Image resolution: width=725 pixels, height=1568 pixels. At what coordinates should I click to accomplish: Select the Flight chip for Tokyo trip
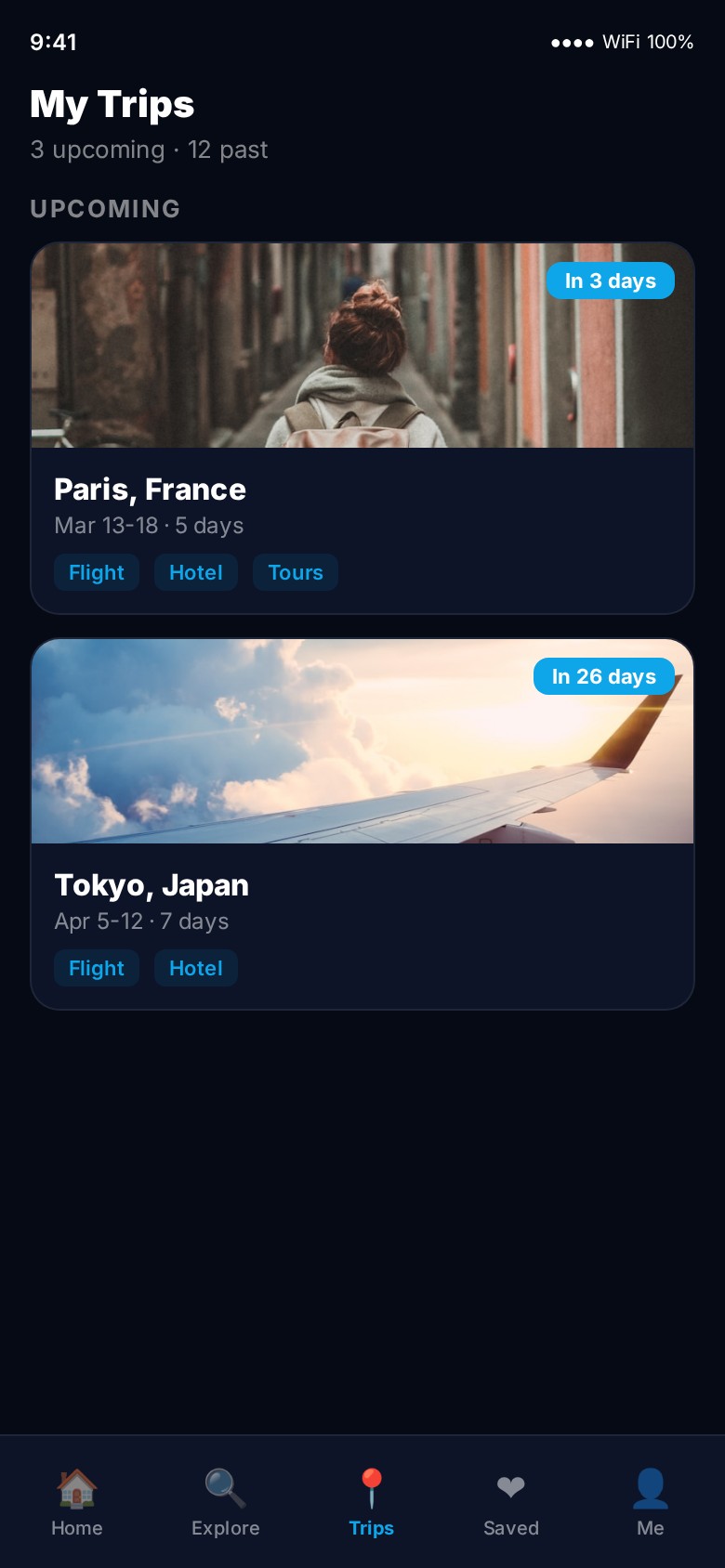97,968
